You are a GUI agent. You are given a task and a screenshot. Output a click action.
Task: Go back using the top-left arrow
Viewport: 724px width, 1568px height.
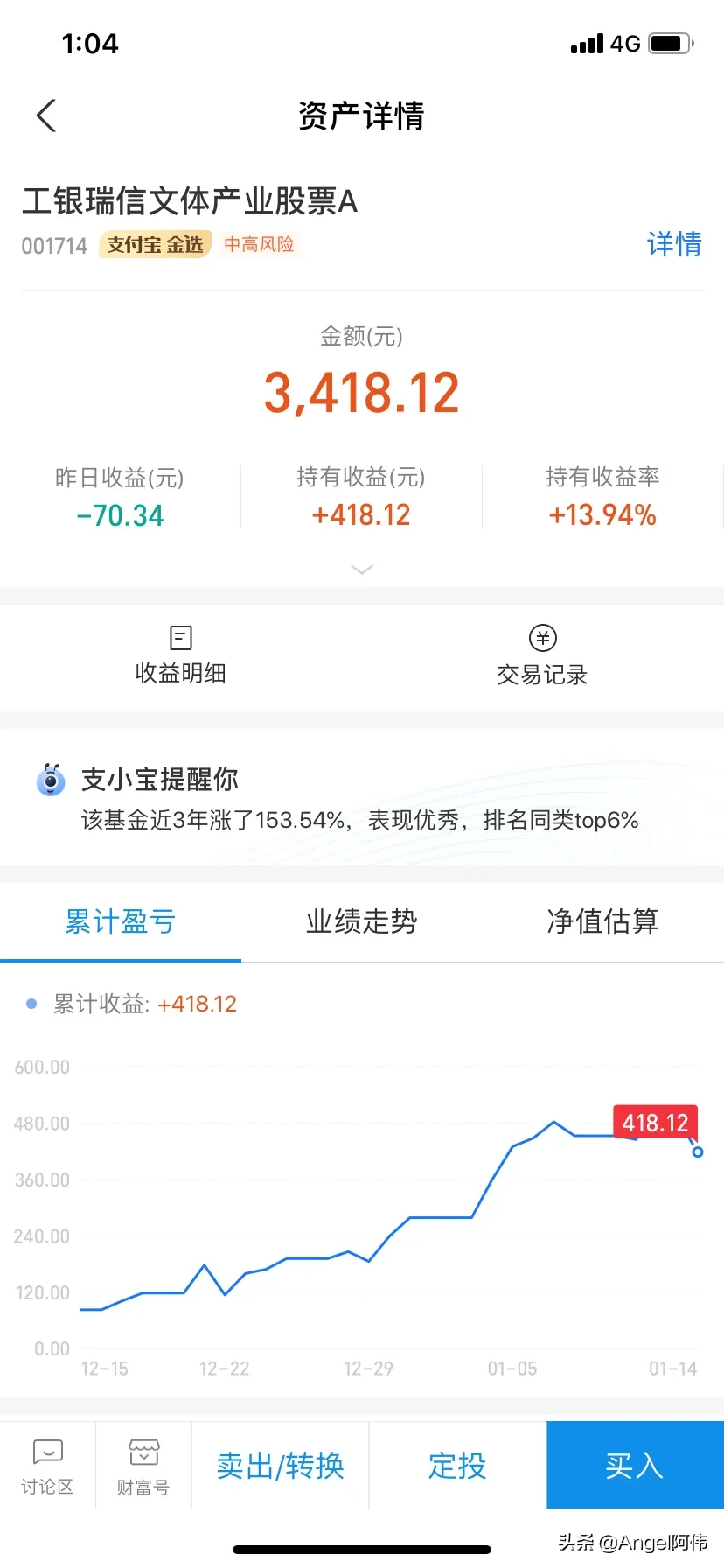[x=46, y=115]
